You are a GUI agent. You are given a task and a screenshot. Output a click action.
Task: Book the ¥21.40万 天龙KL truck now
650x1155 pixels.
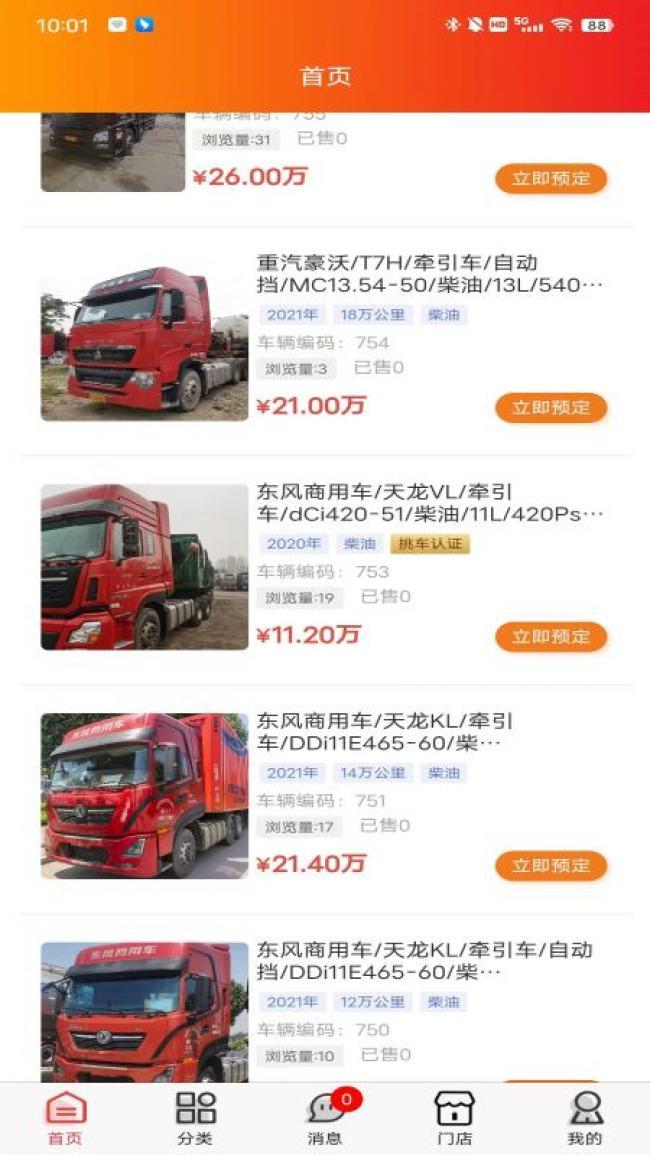[x=551, y=866]
